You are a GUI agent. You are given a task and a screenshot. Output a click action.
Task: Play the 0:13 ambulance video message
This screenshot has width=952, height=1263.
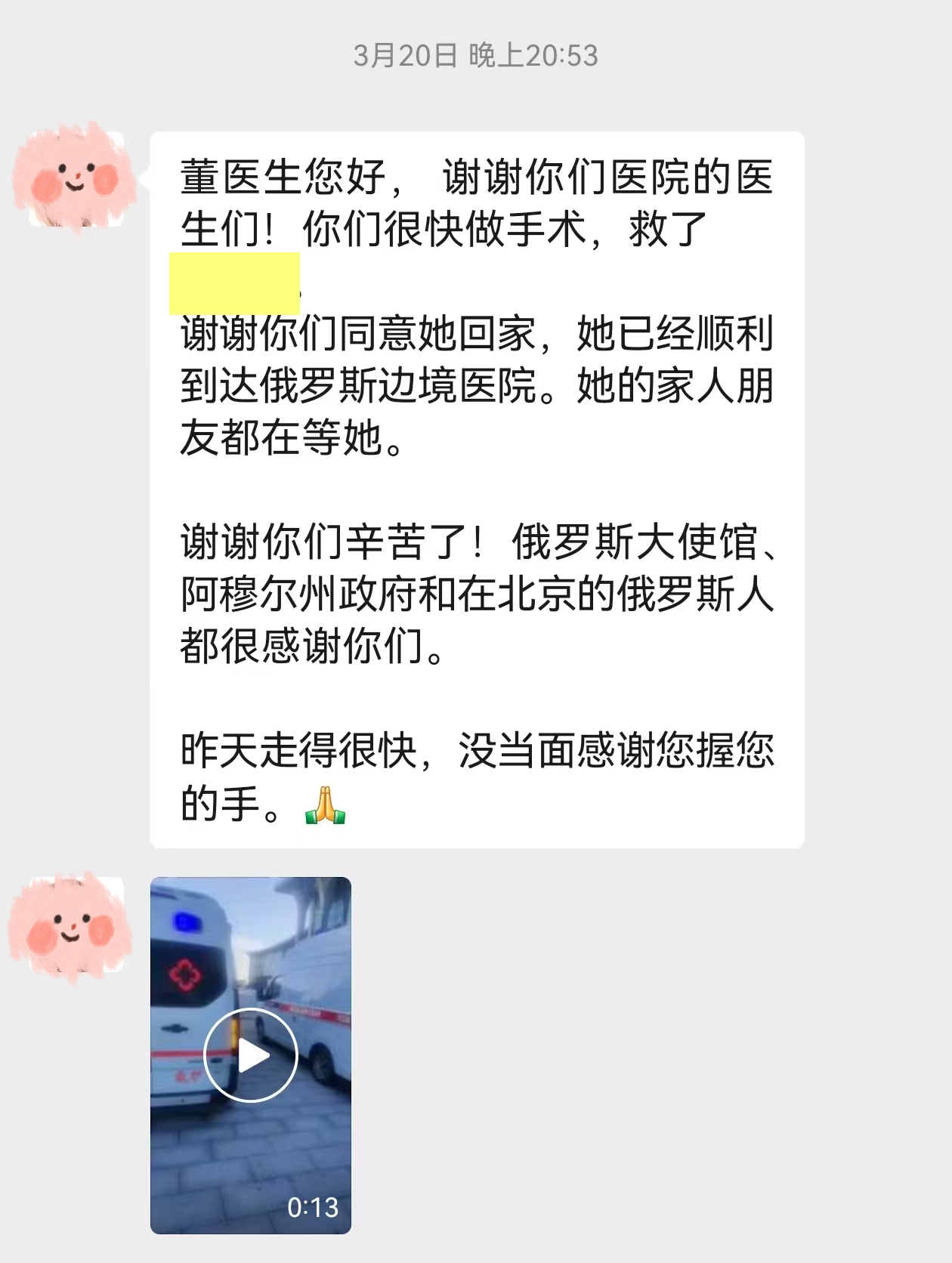251,1055
